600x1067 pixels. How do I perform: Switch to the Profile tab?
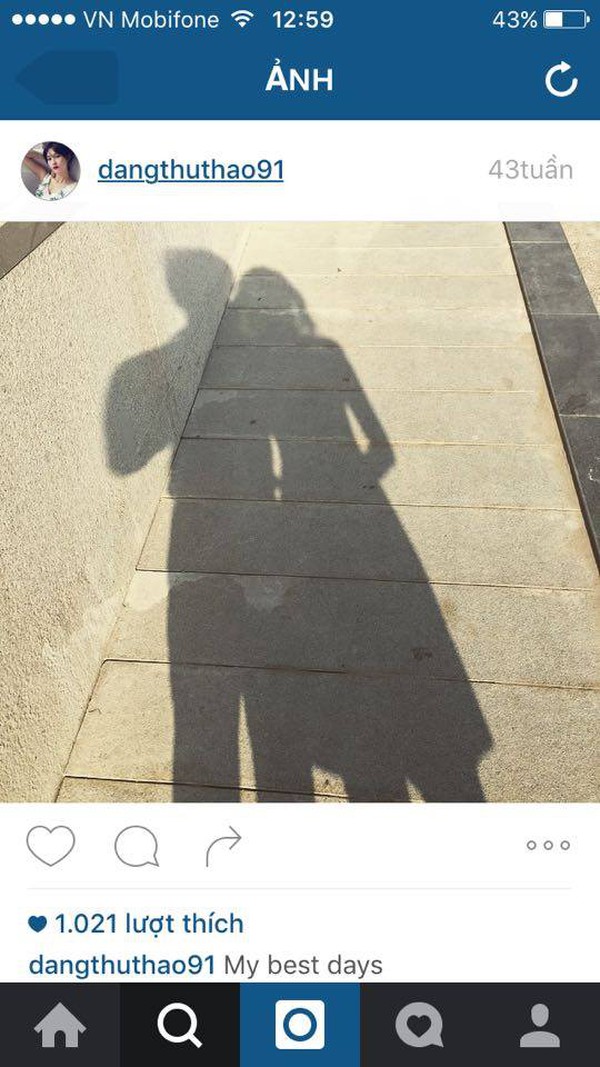[540, 1025]
